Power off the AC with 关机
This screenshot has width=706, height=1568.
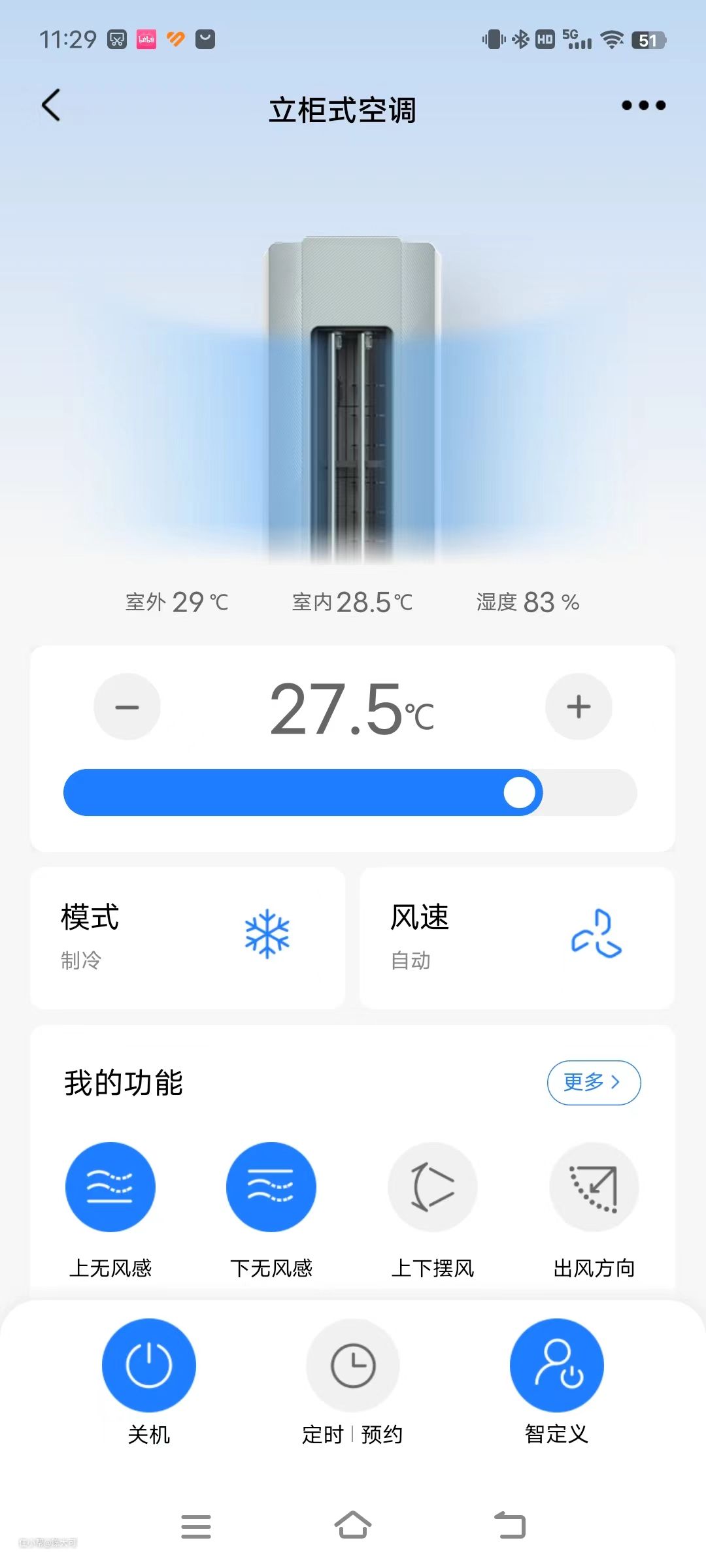tap(149, 1365)
